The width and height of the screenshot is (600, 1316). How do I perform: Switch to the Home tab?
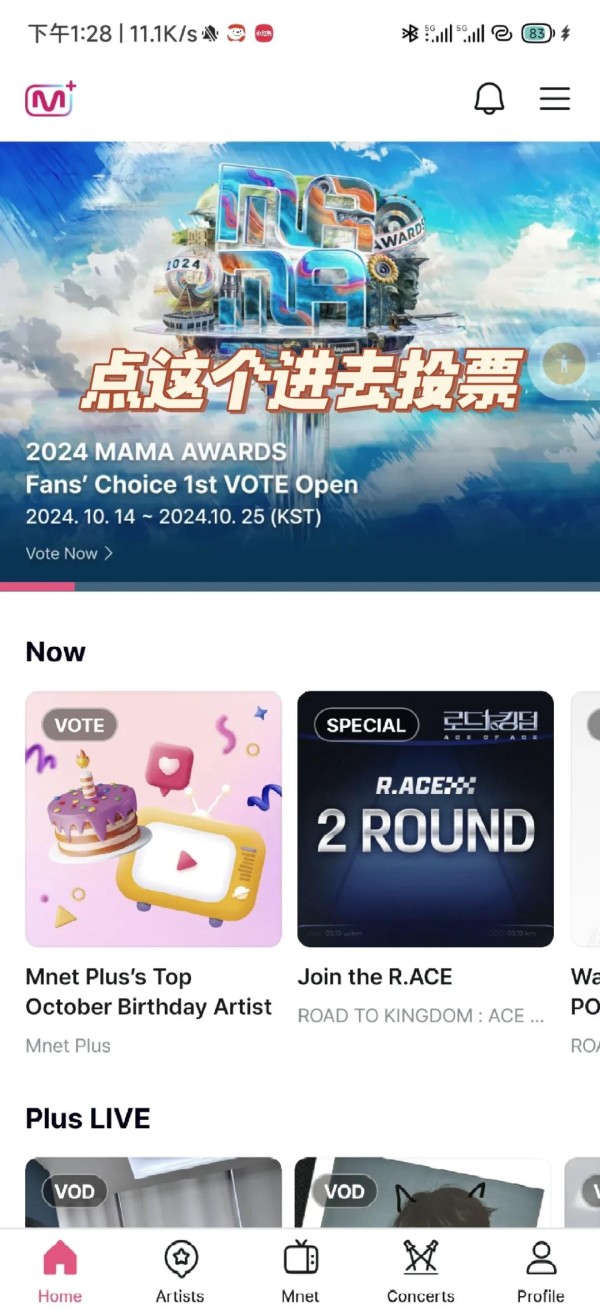point(60,1271)
